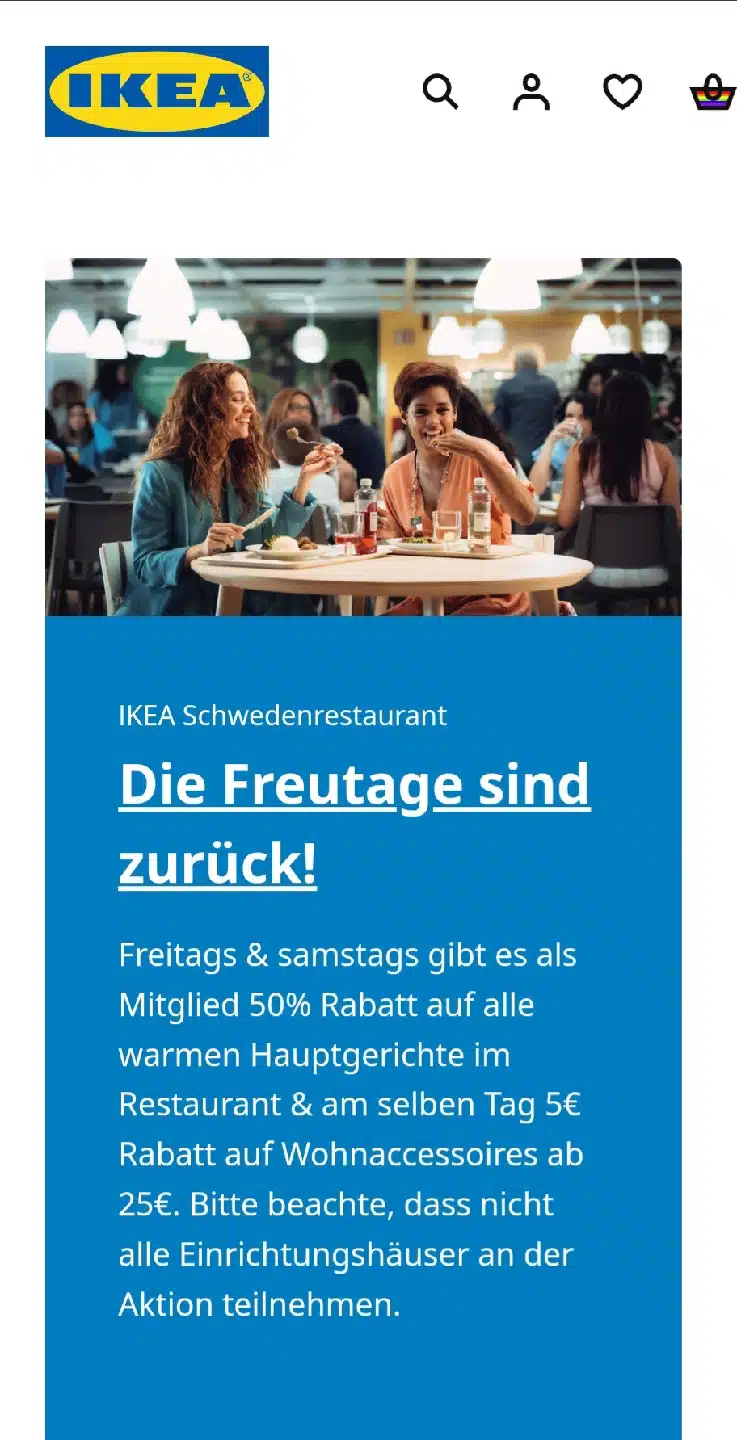
Task: Open the shopping basket
Action: pos(712,92)
